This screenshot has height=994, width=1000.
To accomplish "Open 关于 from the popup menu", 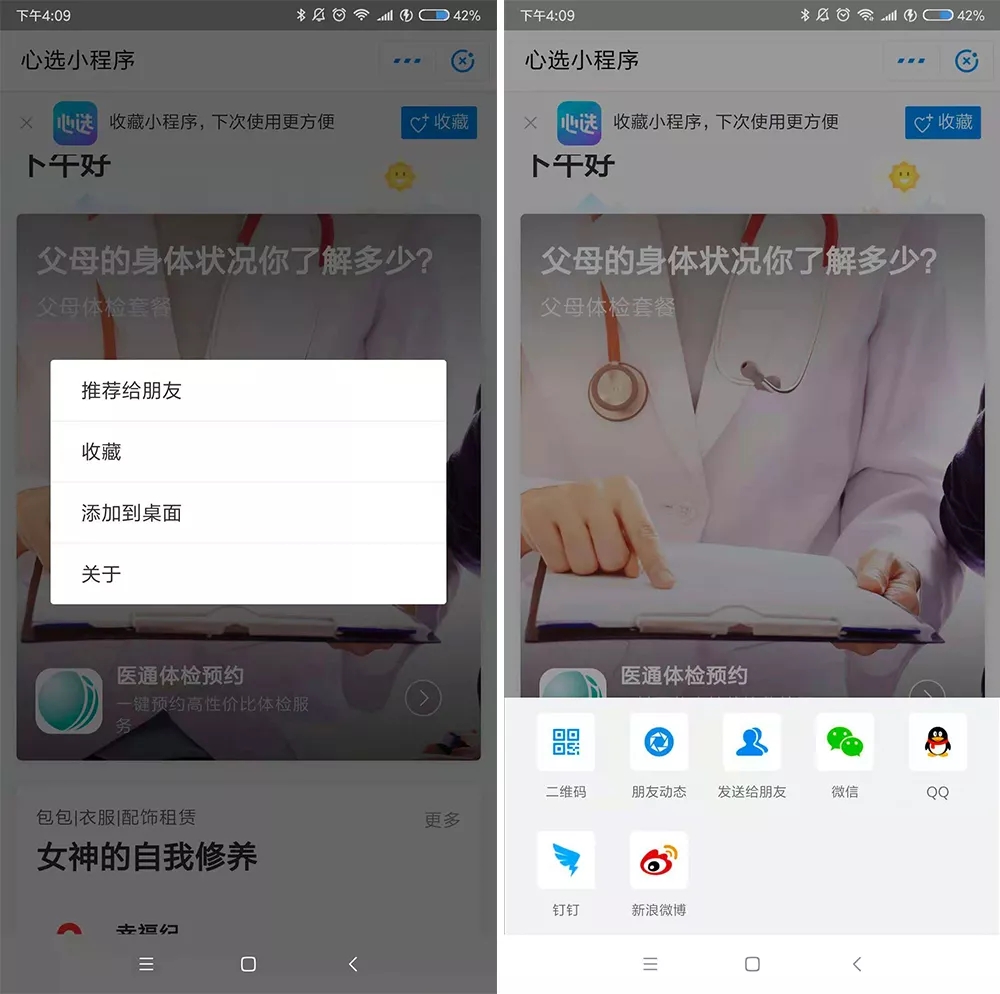I will (x=248, y=574).
